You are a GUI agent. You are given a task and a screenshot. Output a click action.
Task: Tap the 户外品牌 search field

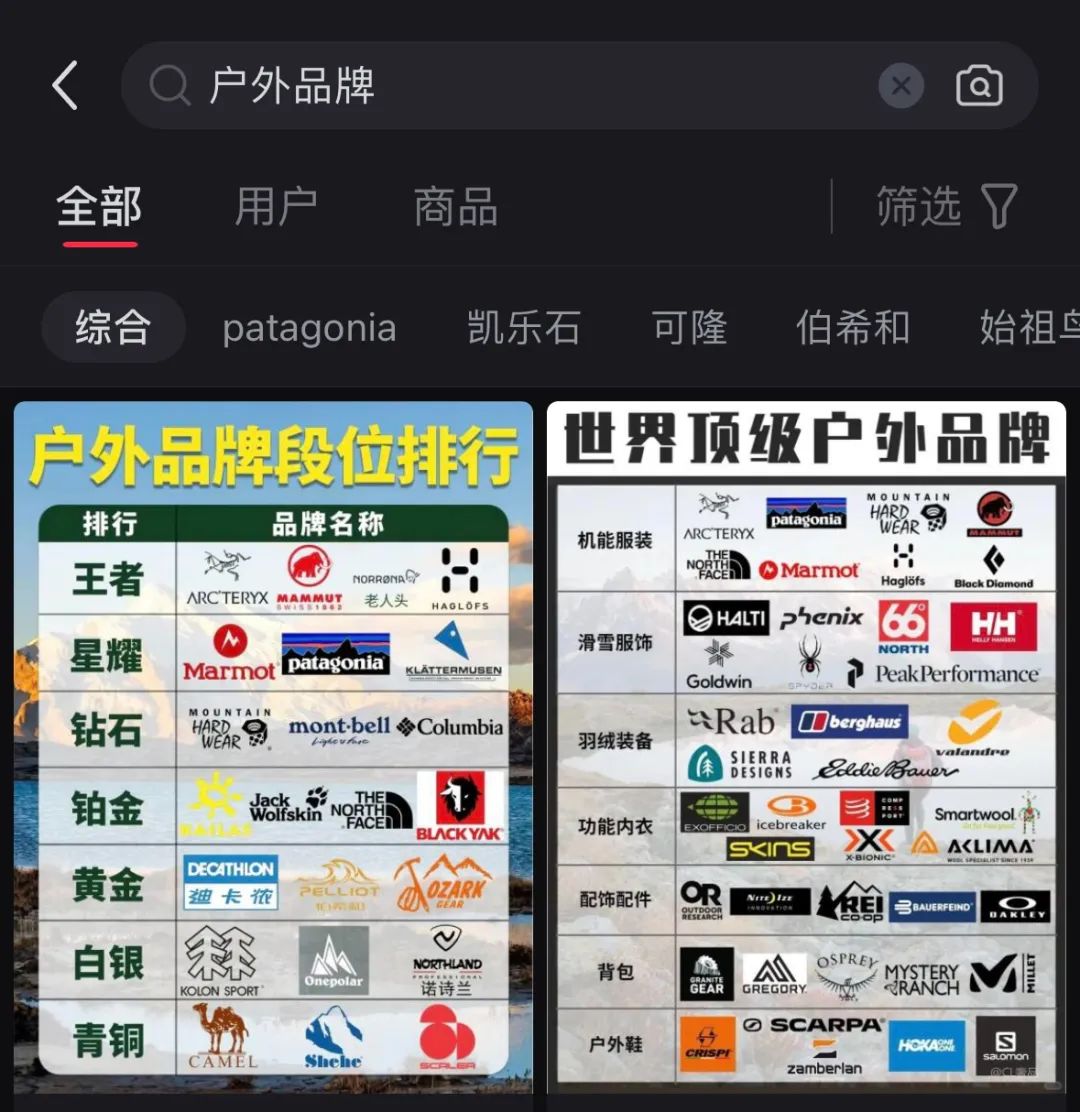tap(500, 86)
